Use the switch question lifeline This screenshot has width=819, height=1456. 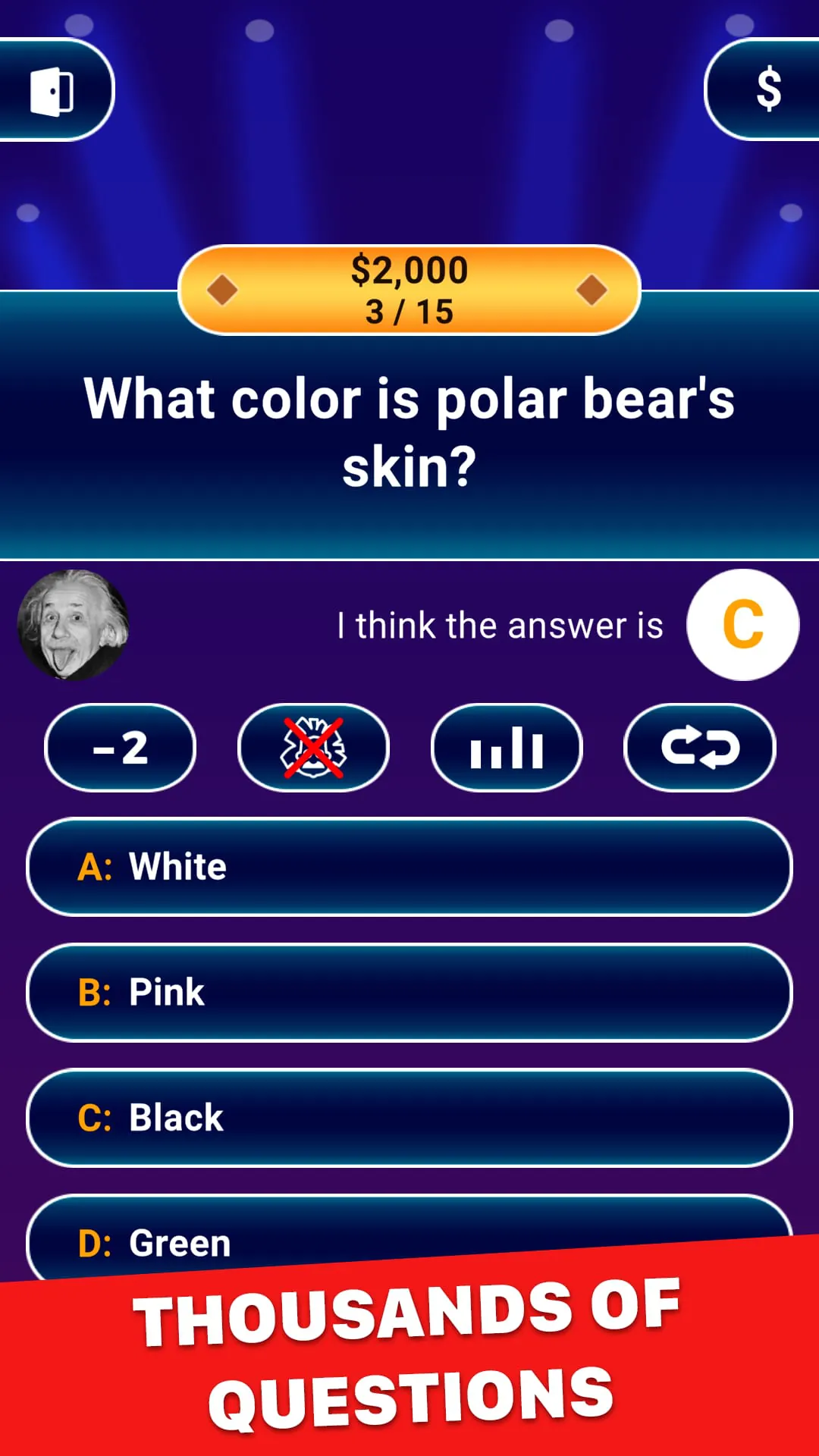point(699,748)
